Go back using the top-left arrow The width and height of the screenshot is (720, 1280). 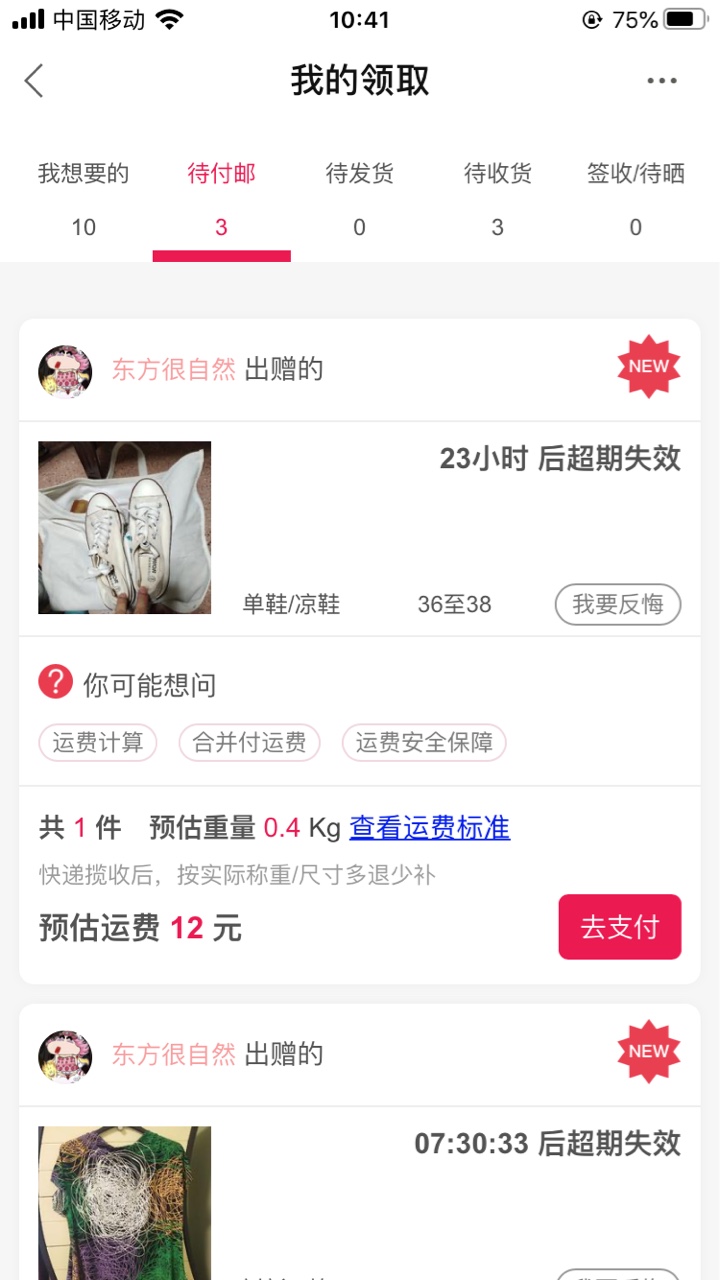point(34,81)
